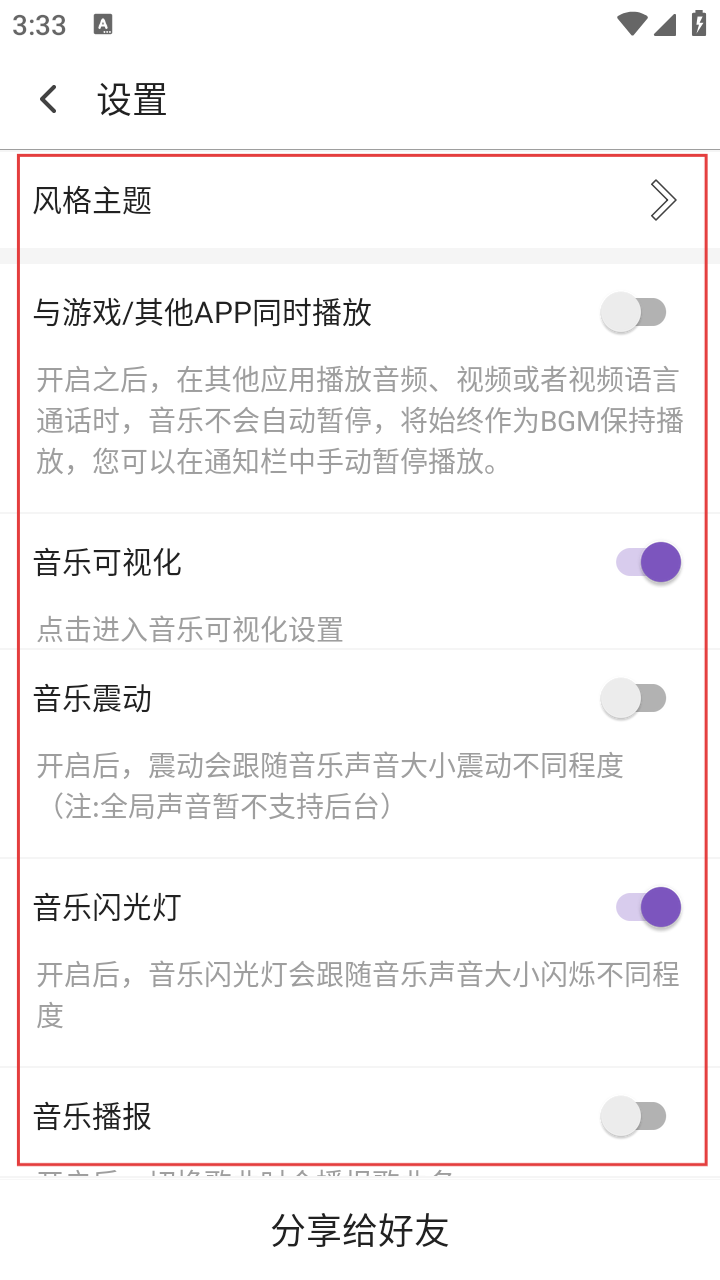Enable 与游戏/其他APP同时播放 switch
The image size is (720, 1280).
[x=634, y=313]
